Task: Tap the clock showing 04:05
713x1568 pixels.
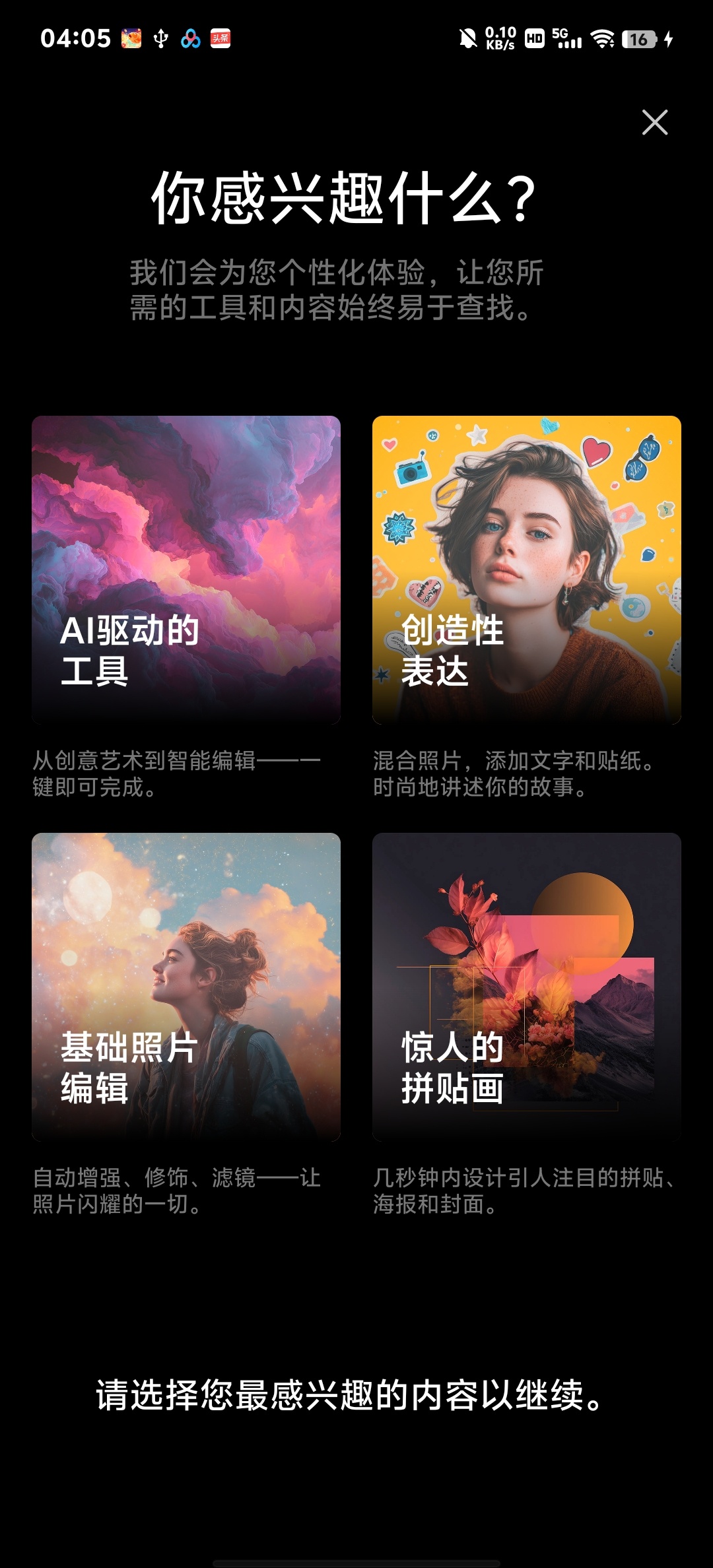Action: point(74,40)
